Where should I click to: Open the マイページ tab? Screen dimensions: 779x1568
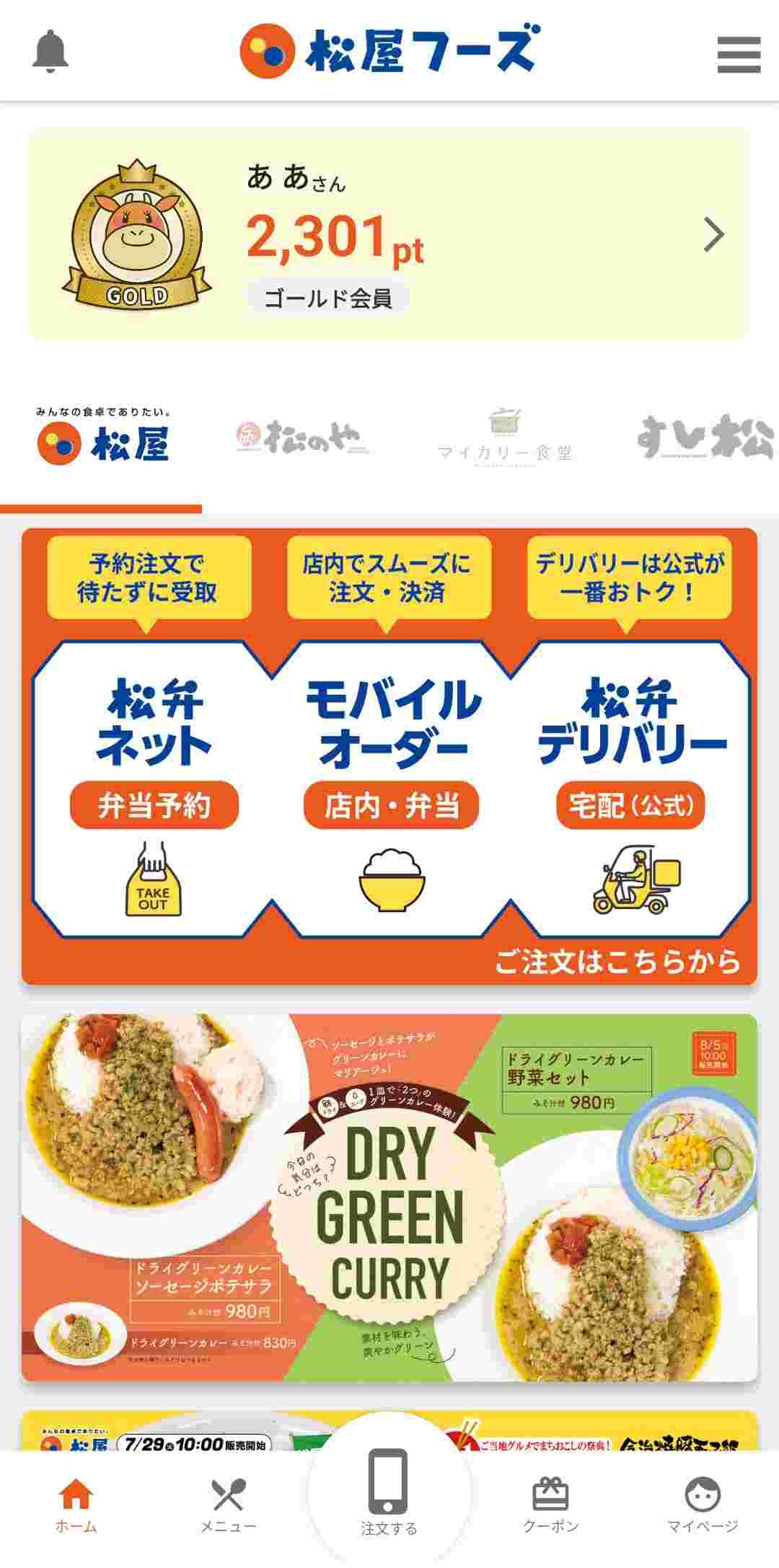(702, 1505)
